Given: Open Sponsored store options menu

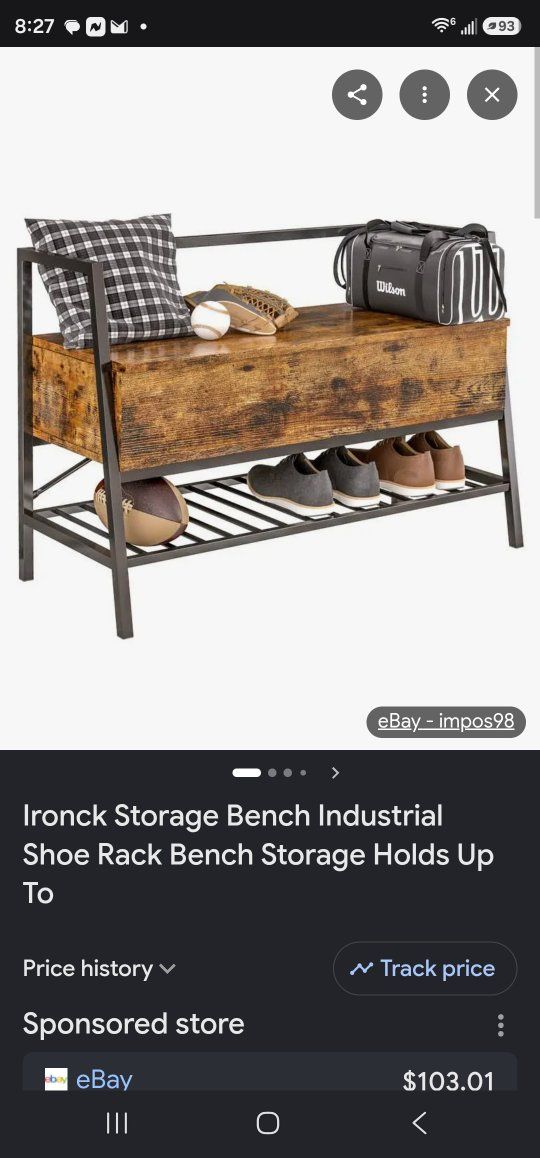Looking at the screenshot, I should [501, 1024].
